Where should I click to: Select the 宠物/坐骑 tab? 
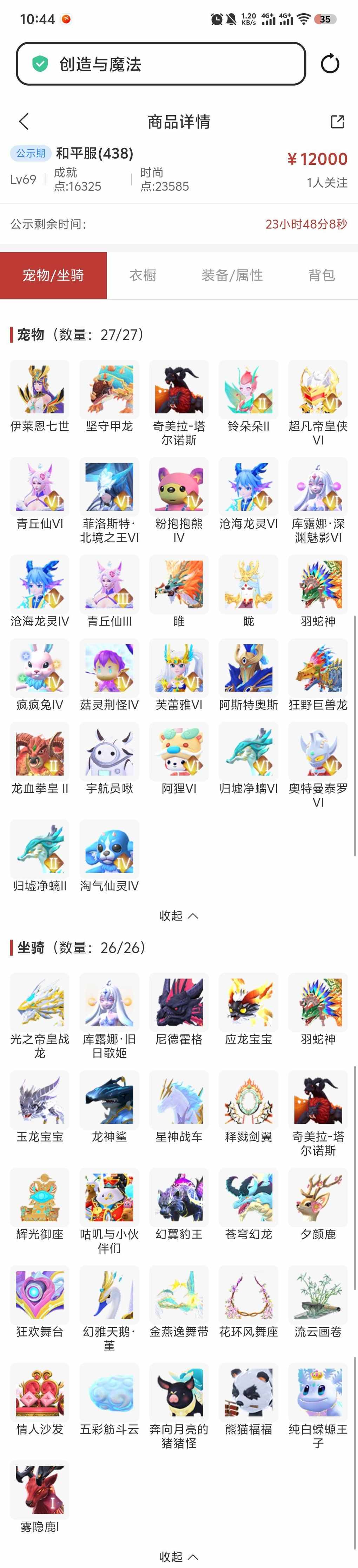[53, 276]
